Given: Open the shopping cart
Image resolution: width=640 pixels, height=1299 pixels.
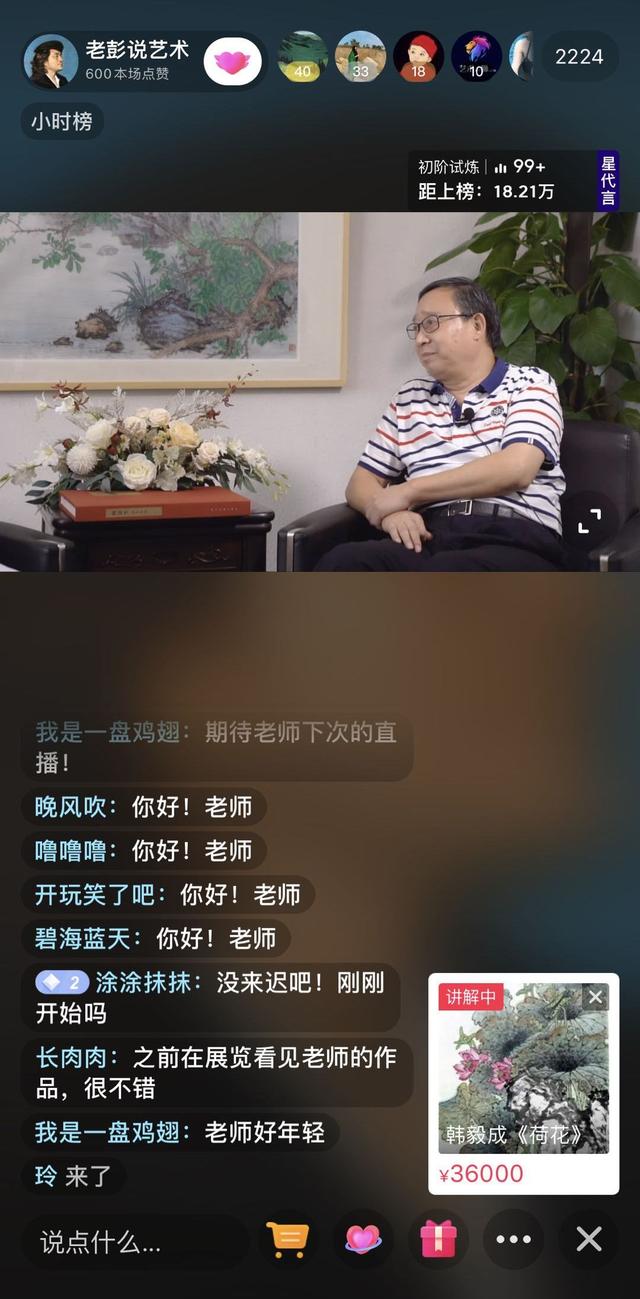Looking at the screenshot, I should click(287, 1240).
